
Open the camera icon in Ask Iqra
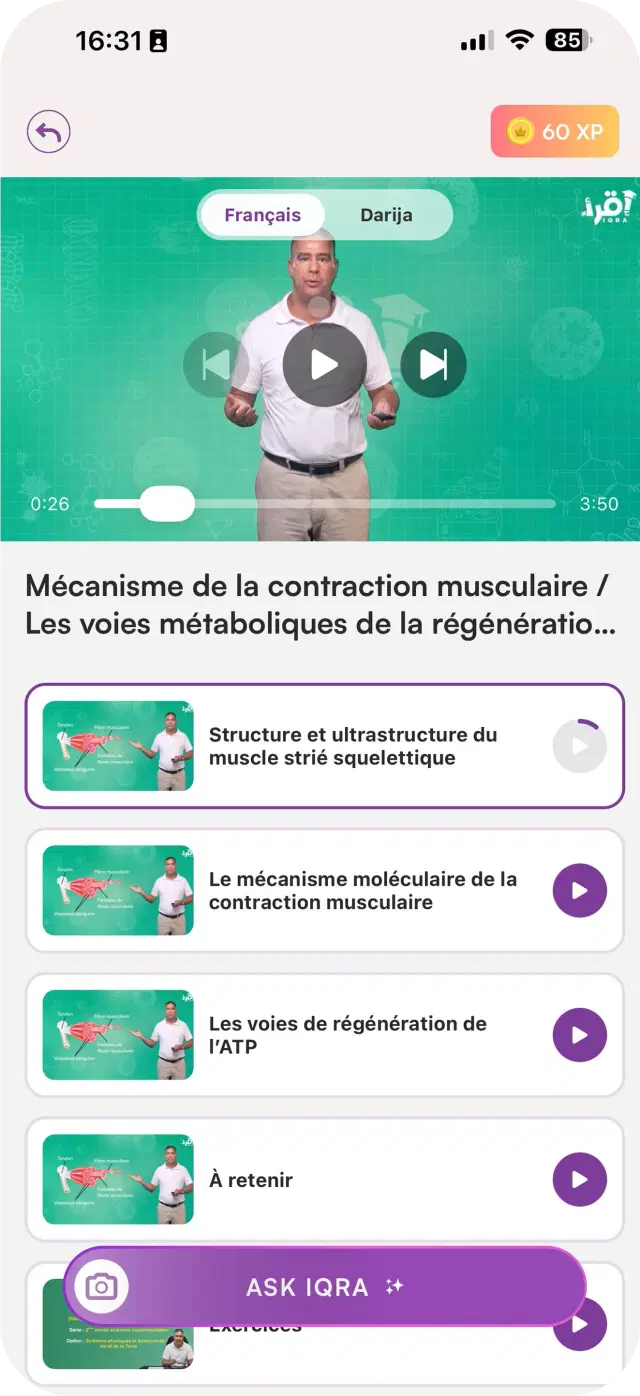pos(101,1287)
